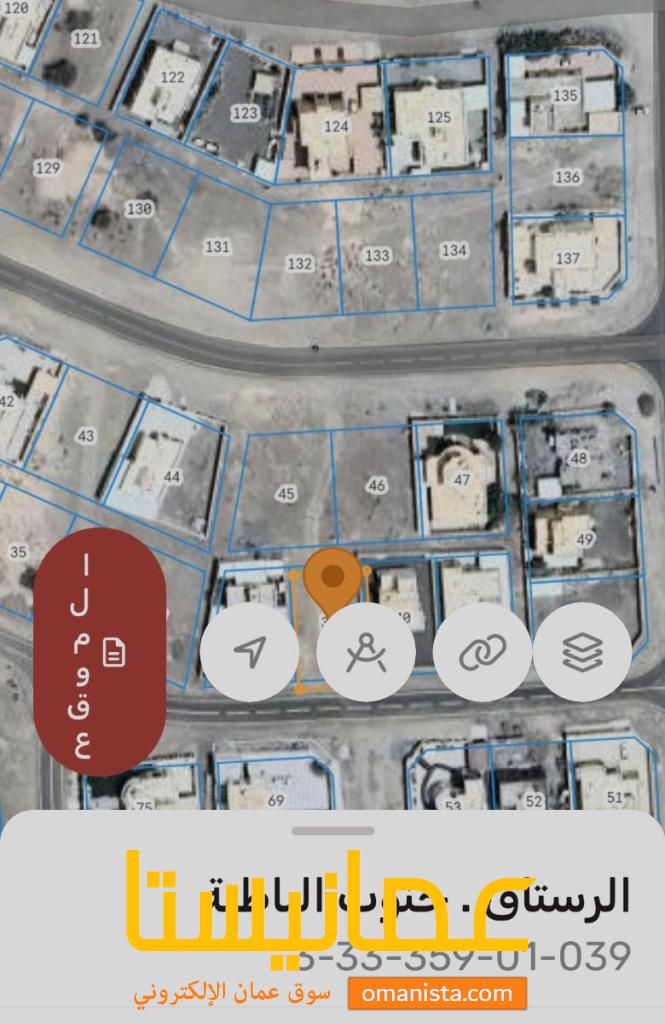Tap the orange location pin on the map
665x1024 pixels.
point(332,578)
